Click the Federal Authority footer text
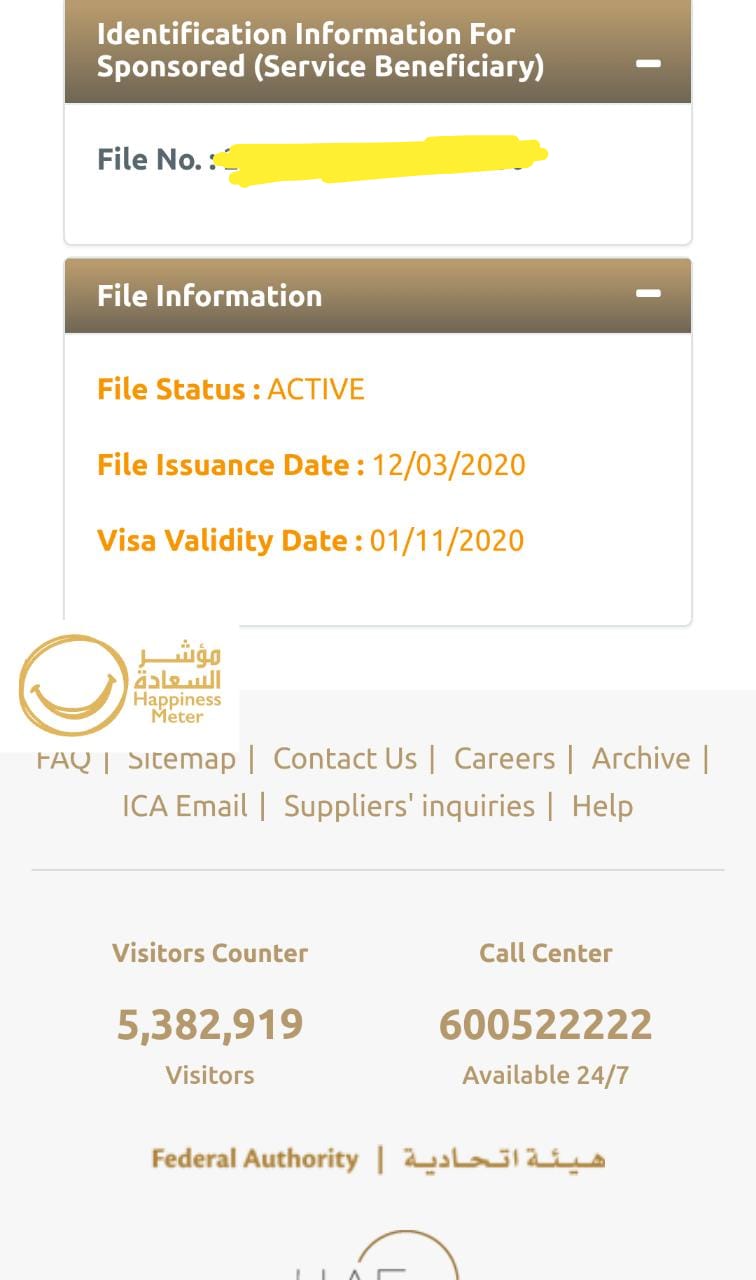756x1280 pixels. click(256, 1158)
